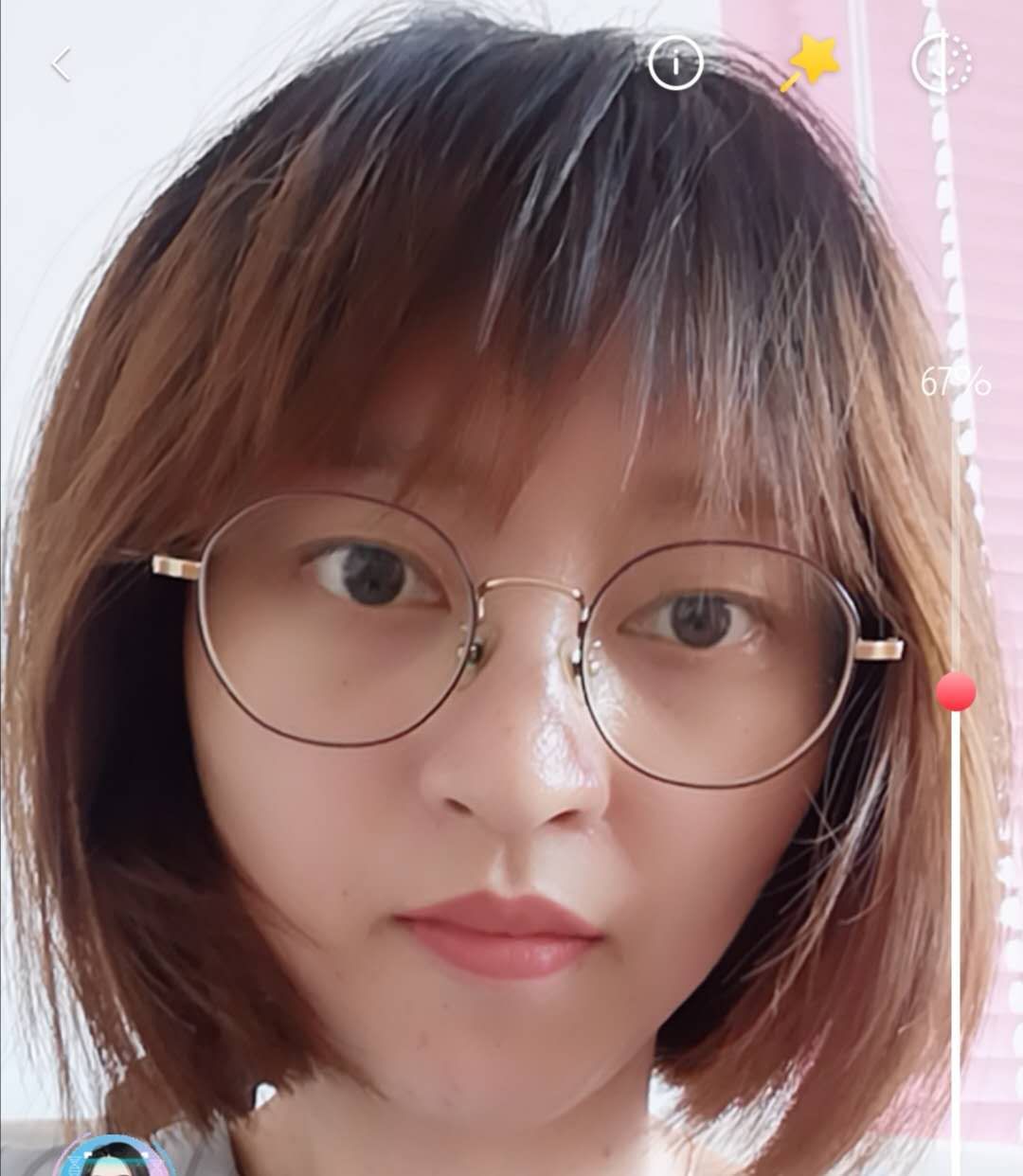The width and height of the screenshot is (1023, 1176).
Task: Open the info icon
Action: tap(675, 63)
